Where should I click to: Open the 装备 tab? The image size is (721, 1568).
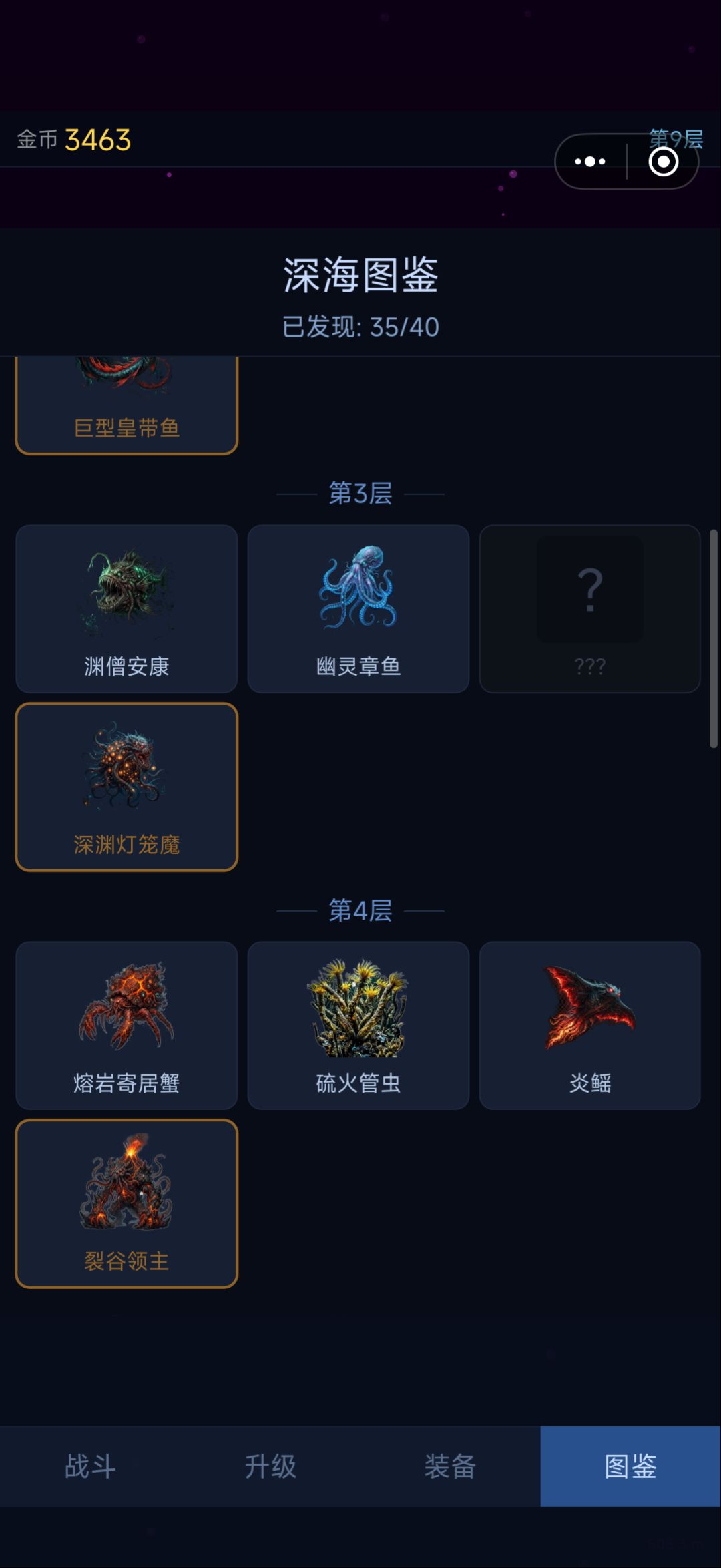(451, 1466)
